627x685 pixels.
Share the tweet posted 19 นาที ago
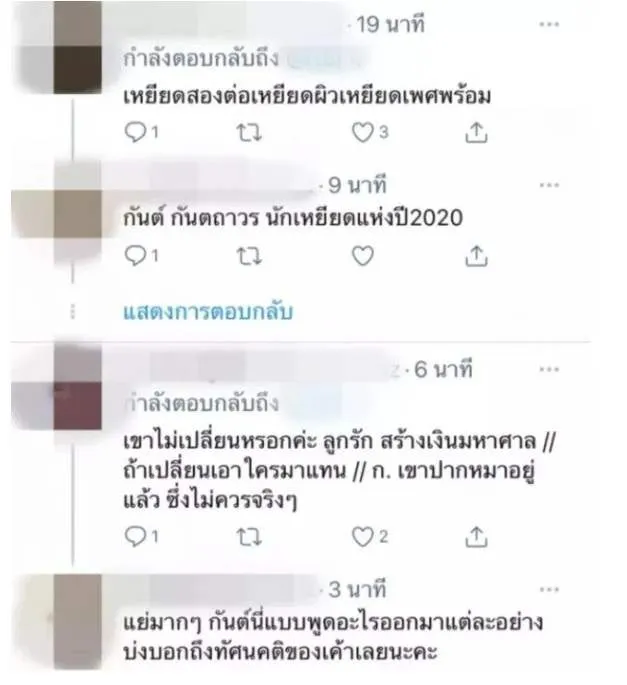coord(477,132)
